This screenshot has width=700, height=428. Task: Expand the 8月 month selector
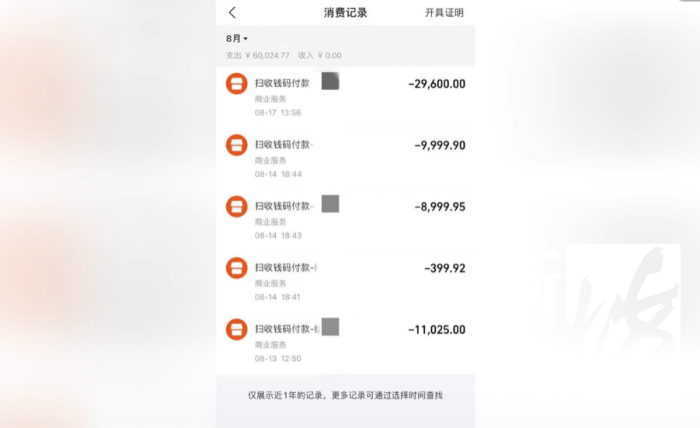pos(237,38)
